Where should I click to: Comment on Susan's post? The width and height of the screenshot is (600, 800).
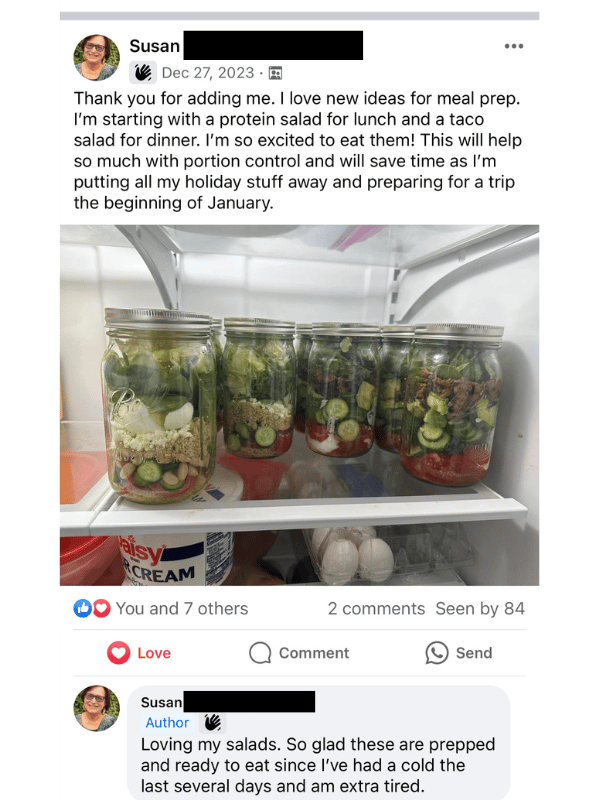click(x=299, y=653)
